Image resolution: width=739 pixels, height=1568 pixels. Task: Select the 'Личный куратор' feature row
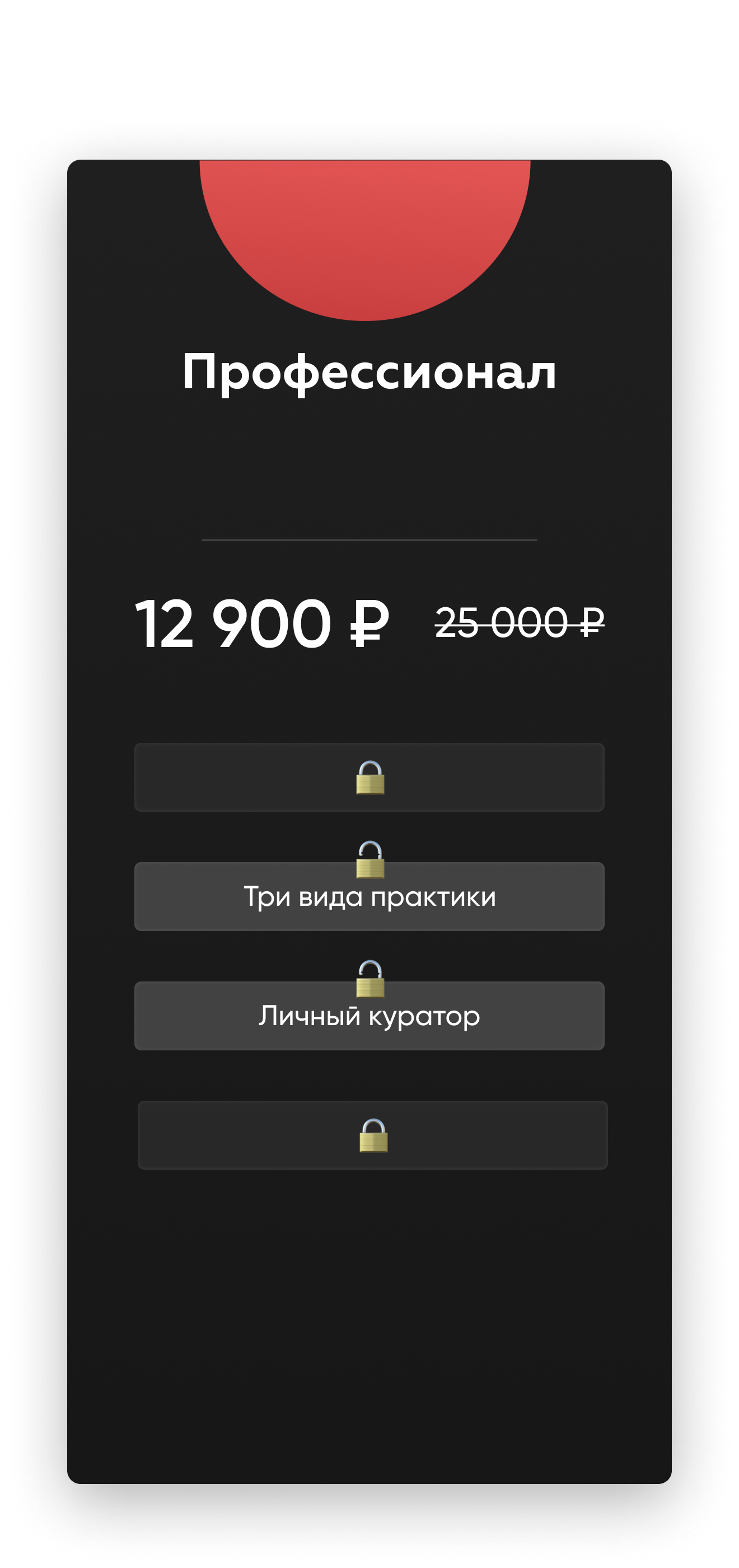coord(369,1017)
